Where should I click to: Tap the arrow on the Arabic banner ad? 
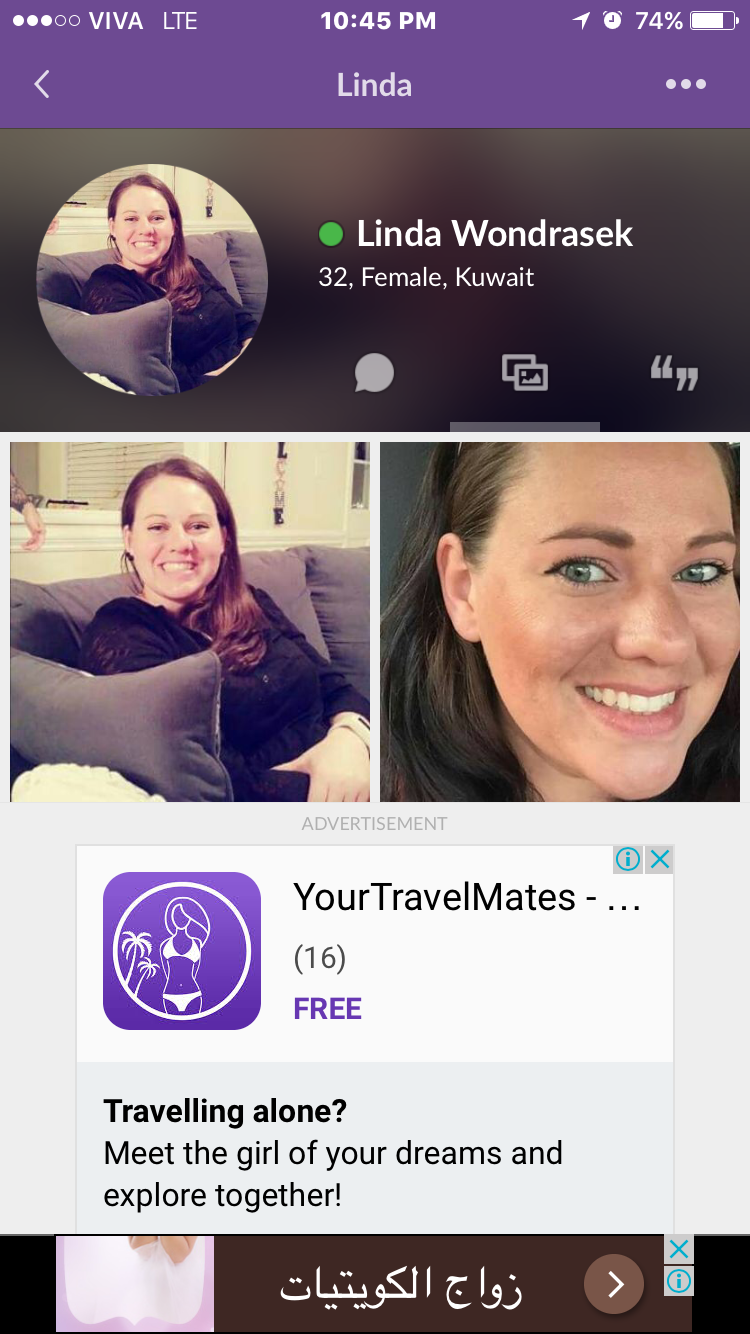(x=614, y=1284)
